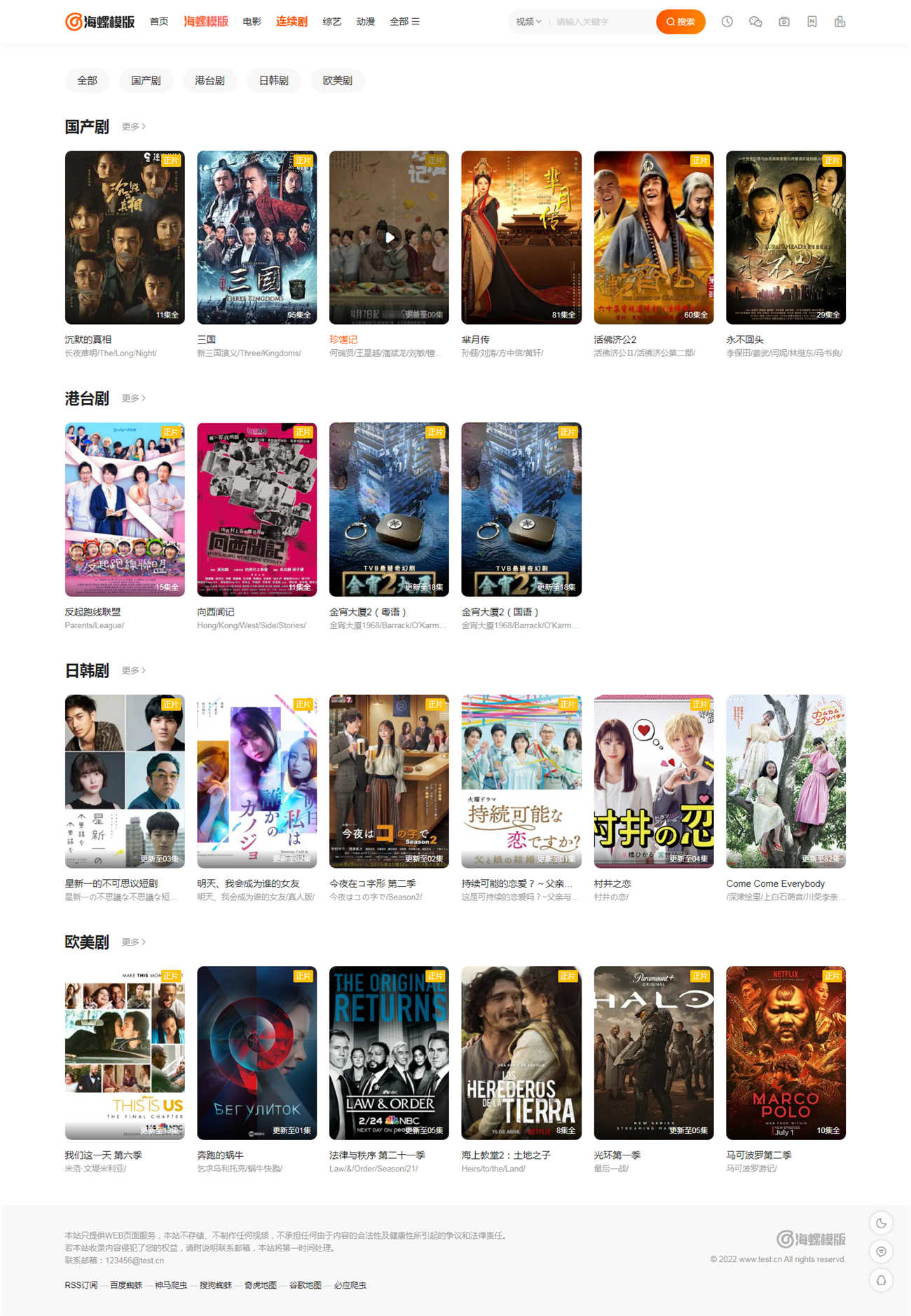Screen dimensions: 911x1316
Task: Open the watch history clock icon
Action: tap(727, 22)
